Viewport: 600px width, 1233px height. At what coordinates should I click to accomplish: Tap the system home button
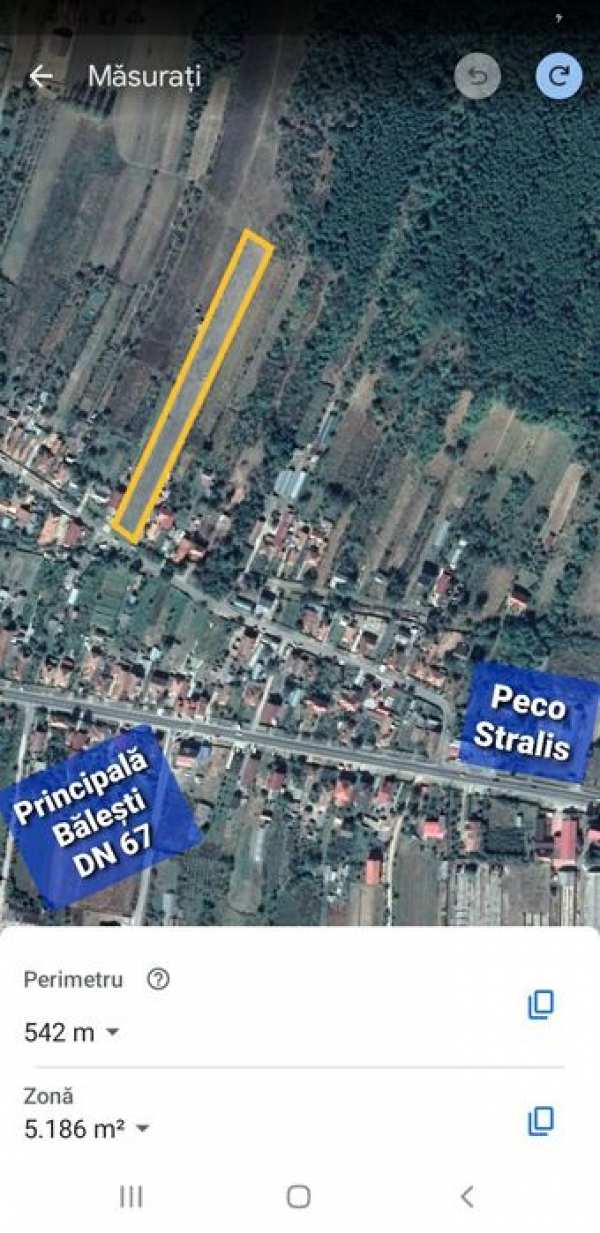click(298, 1196)
